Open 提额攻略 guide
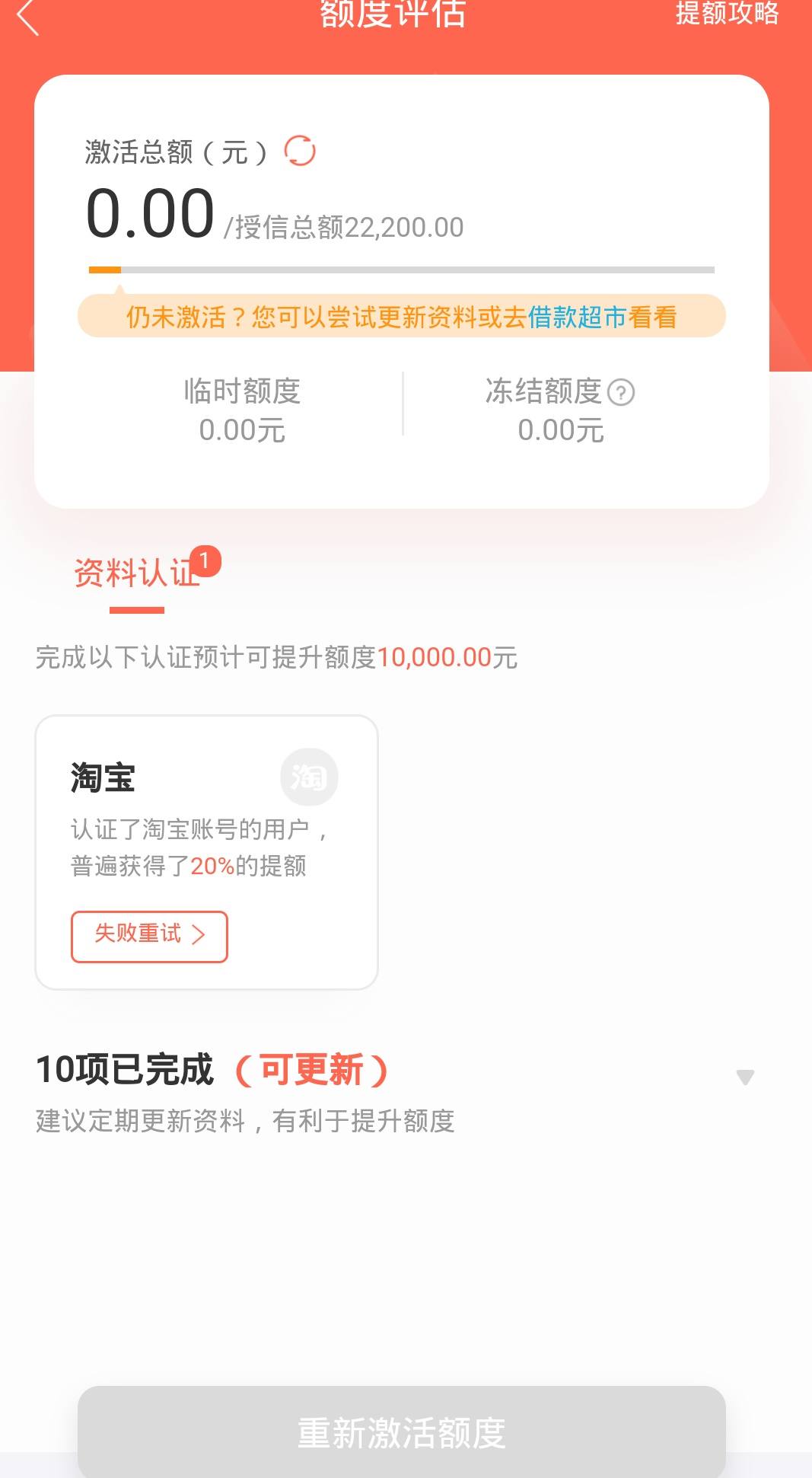The image size is (812, 1478). tap(727, 14)
